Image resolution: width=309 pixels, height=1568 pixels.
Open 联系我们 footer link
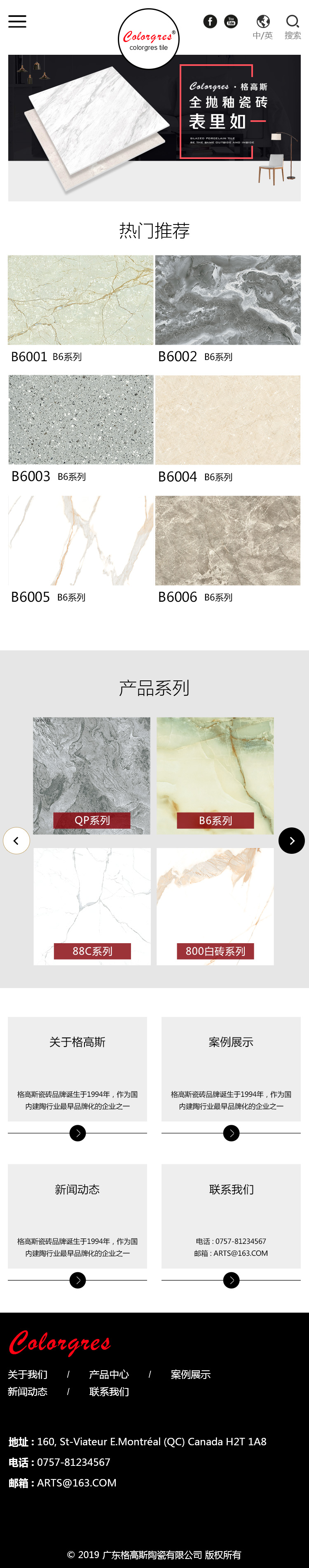click(x=108, y=1391)
